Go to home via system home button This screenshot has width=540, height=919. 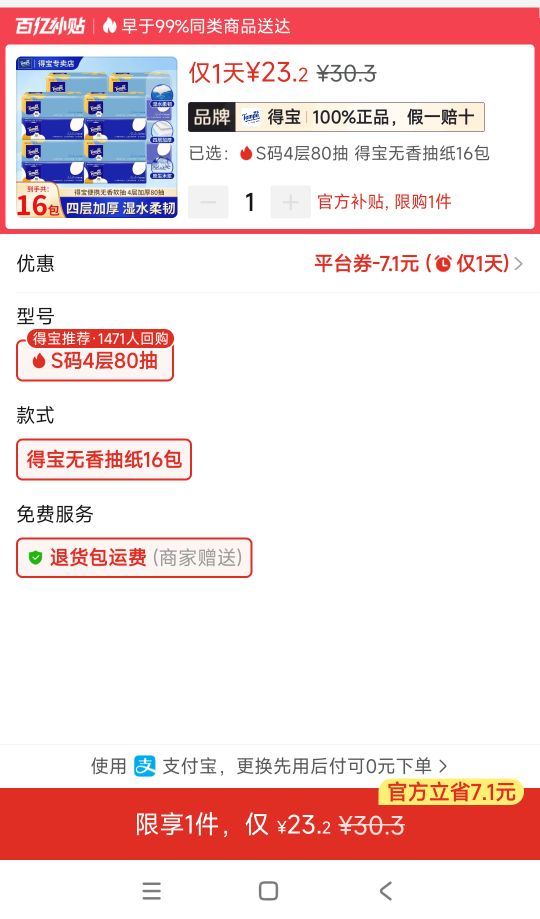pos(269,891)
